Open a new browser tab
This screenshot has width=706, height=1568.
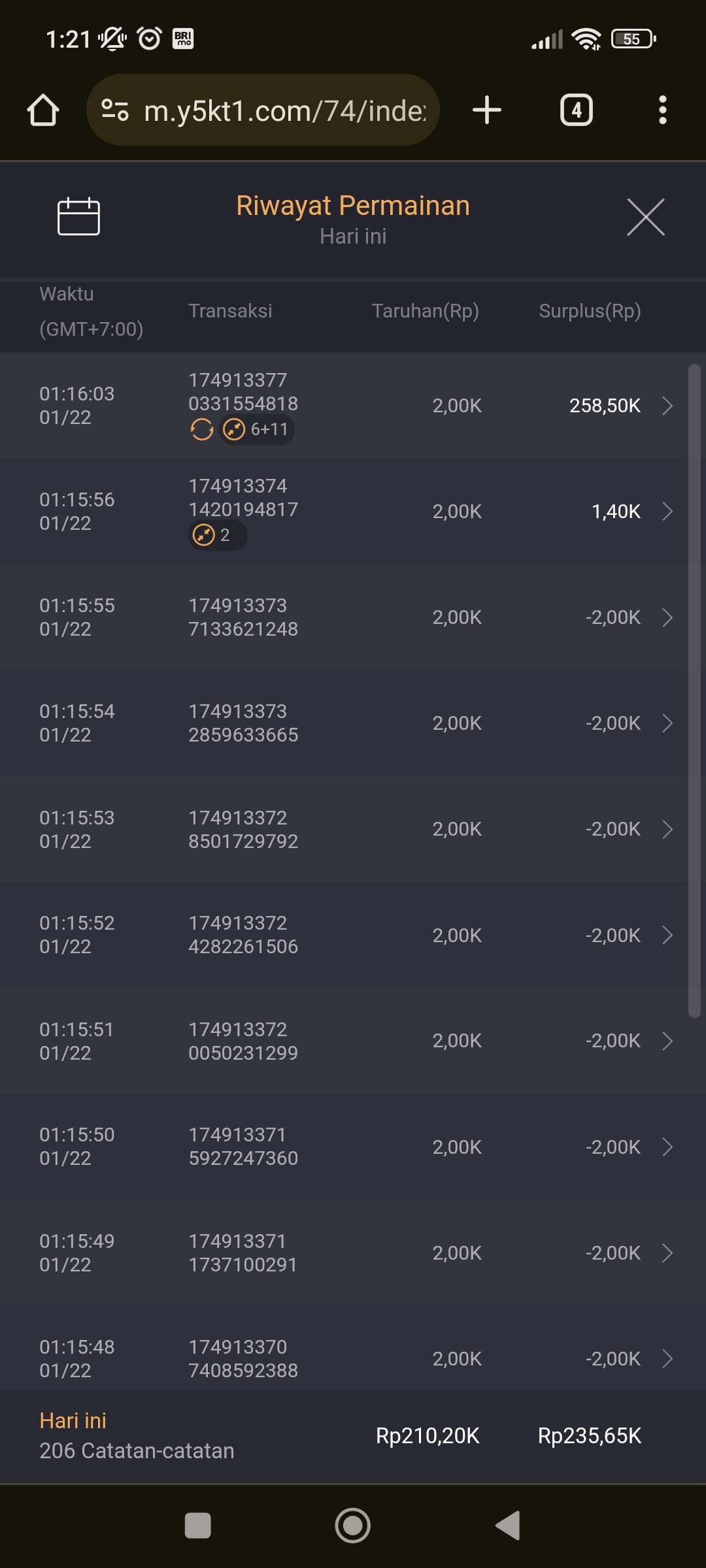(x=487, y=110)
